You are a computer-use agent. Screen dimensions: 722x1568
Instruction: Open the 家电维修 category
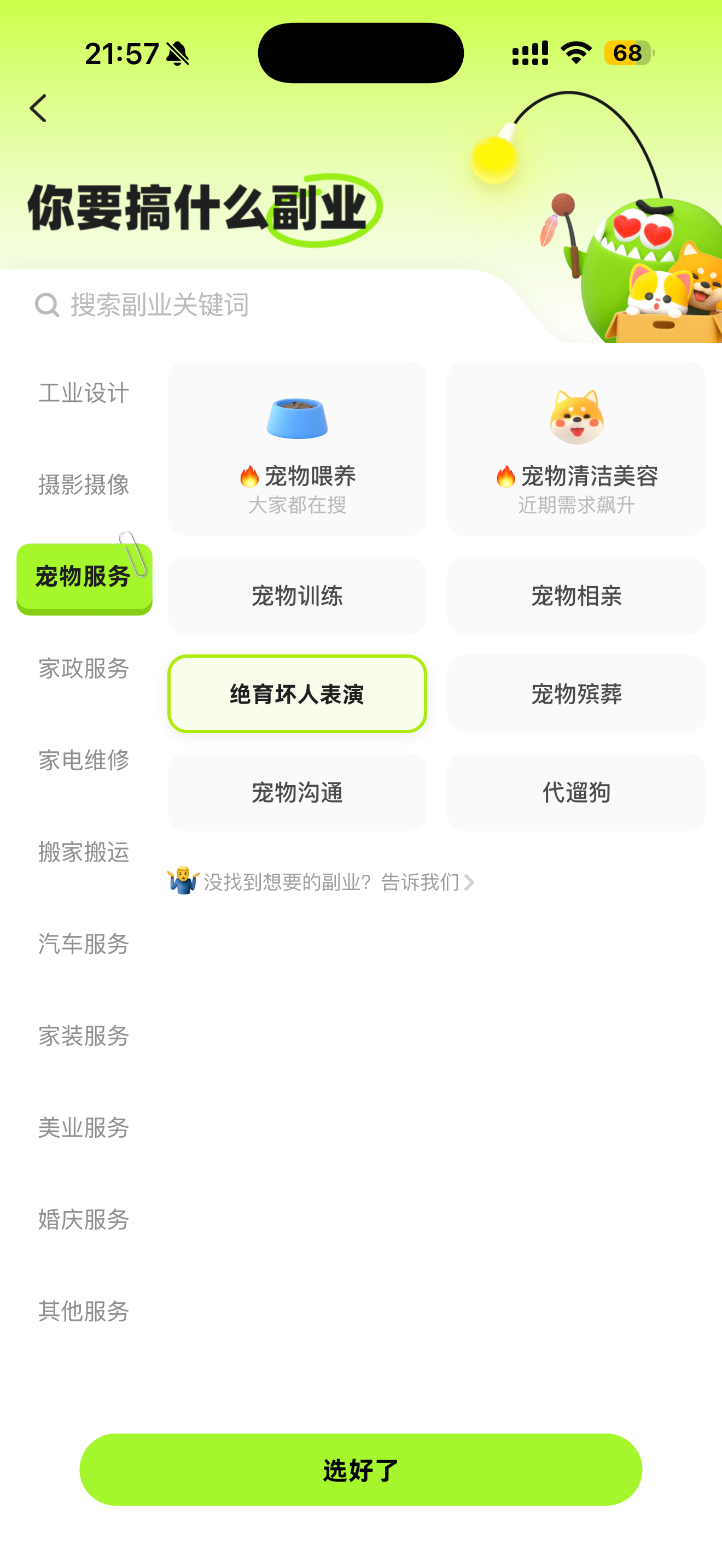(x=84, y=759)
